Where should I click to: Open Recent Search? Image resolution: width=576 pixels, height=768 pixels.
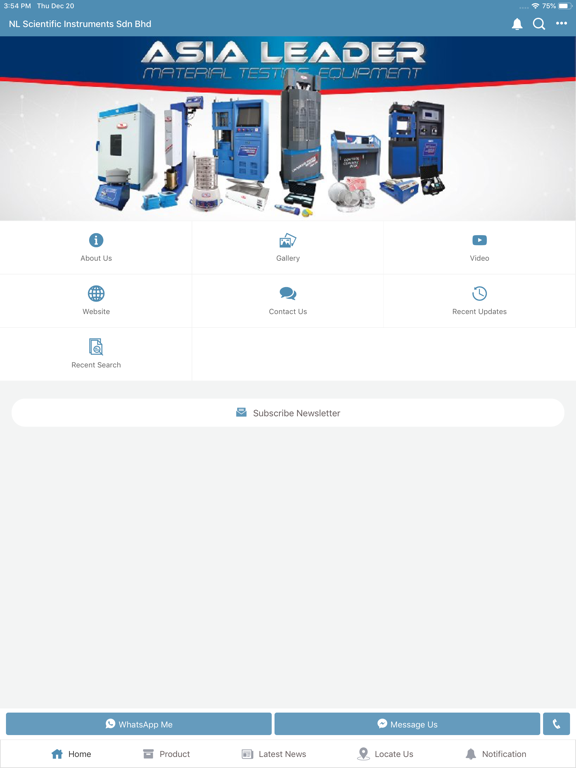pos(96,354)
